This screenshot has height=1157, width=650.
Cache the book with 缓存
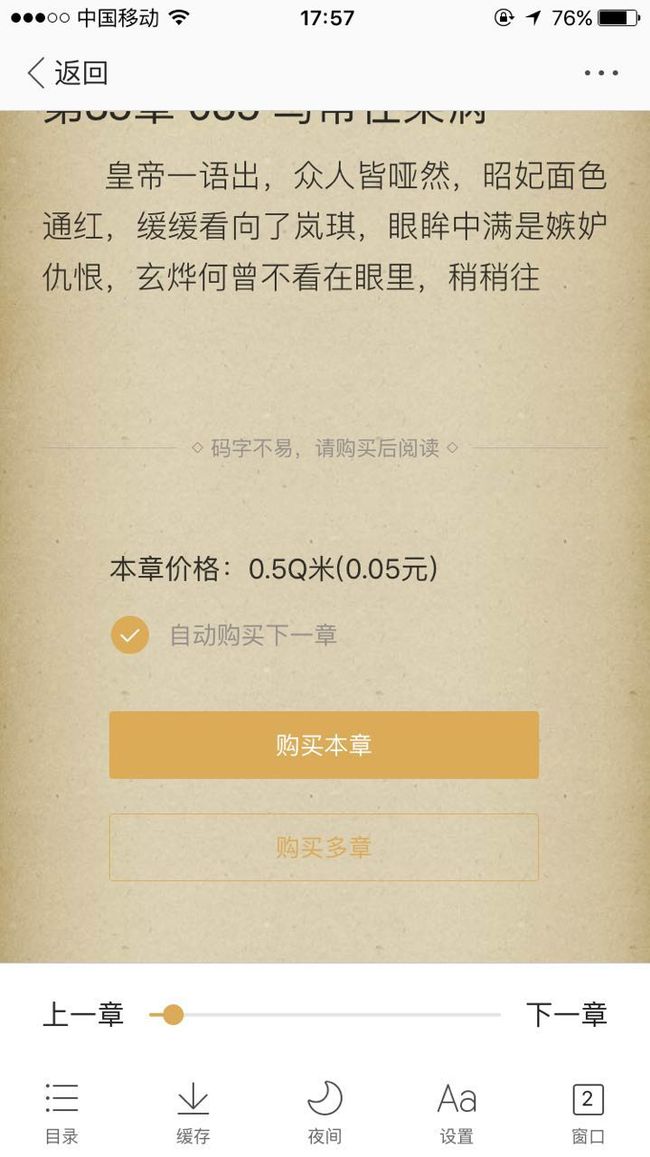point(193,1113)
